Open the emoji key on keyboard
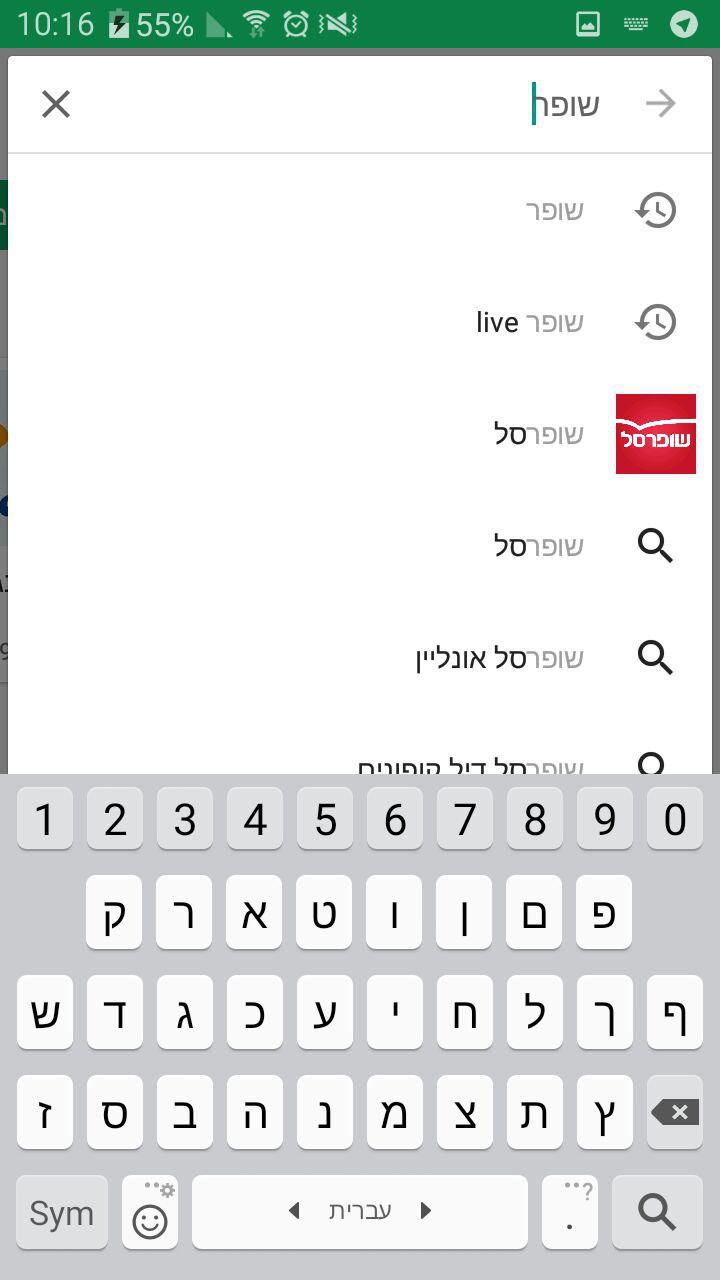 (150, 1212)
